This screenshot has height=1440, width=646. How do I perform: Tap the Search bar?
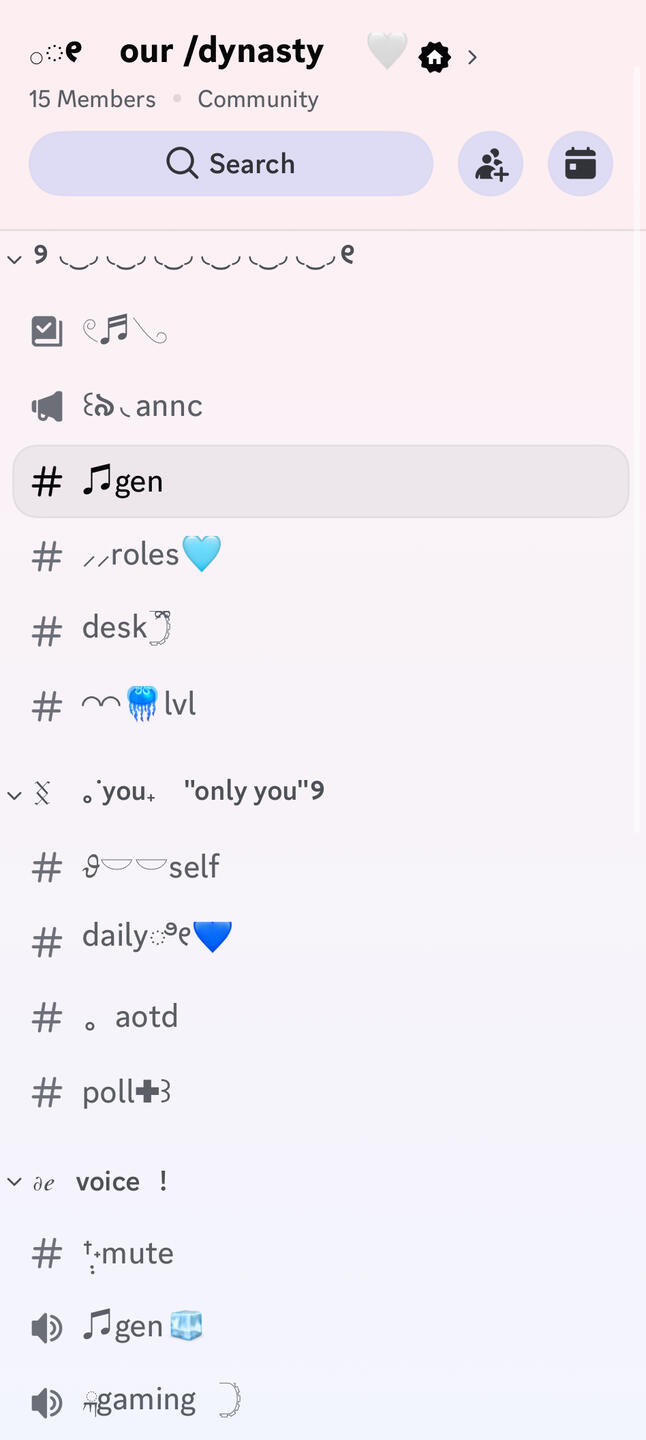point(231,163)
